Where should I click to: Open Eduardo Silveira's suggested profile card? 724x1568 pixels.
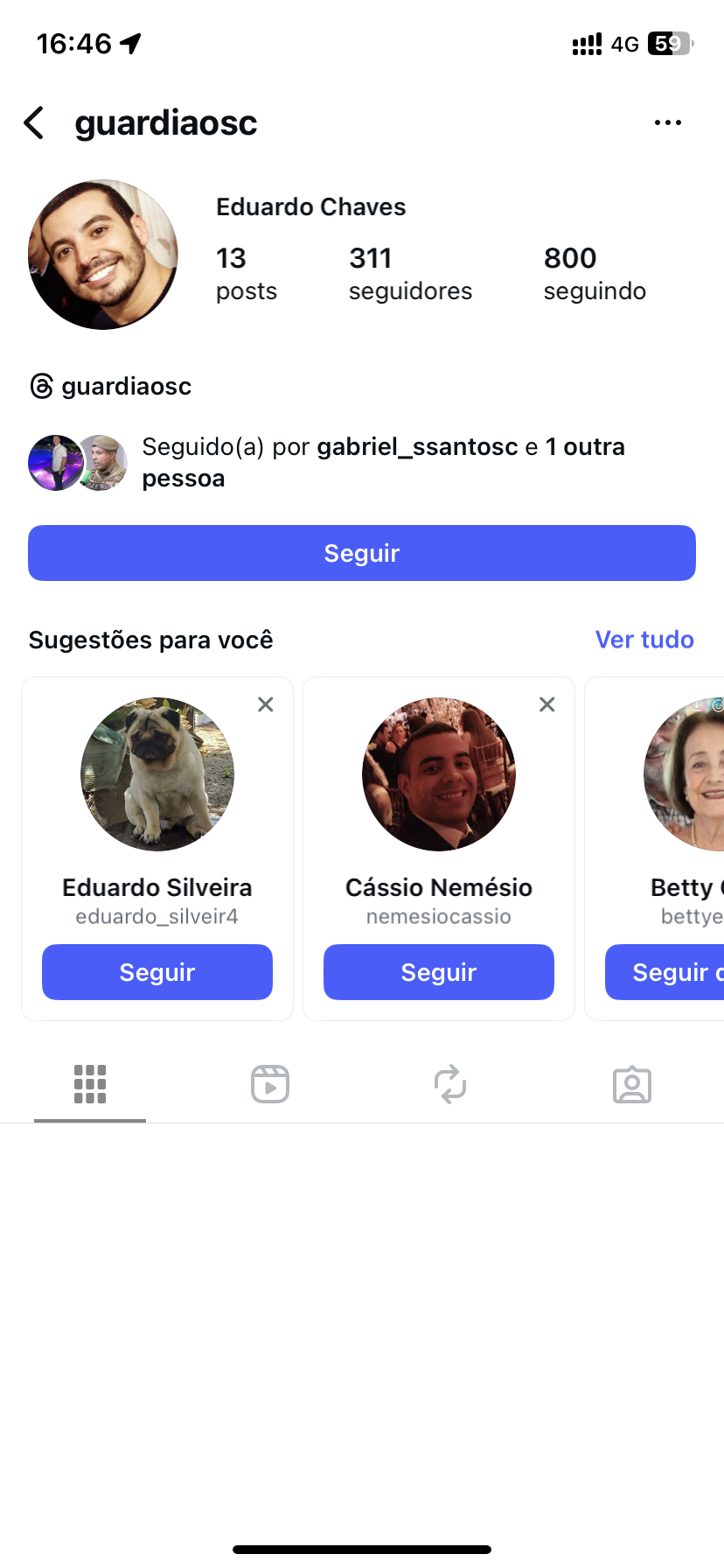coord(157,774)
